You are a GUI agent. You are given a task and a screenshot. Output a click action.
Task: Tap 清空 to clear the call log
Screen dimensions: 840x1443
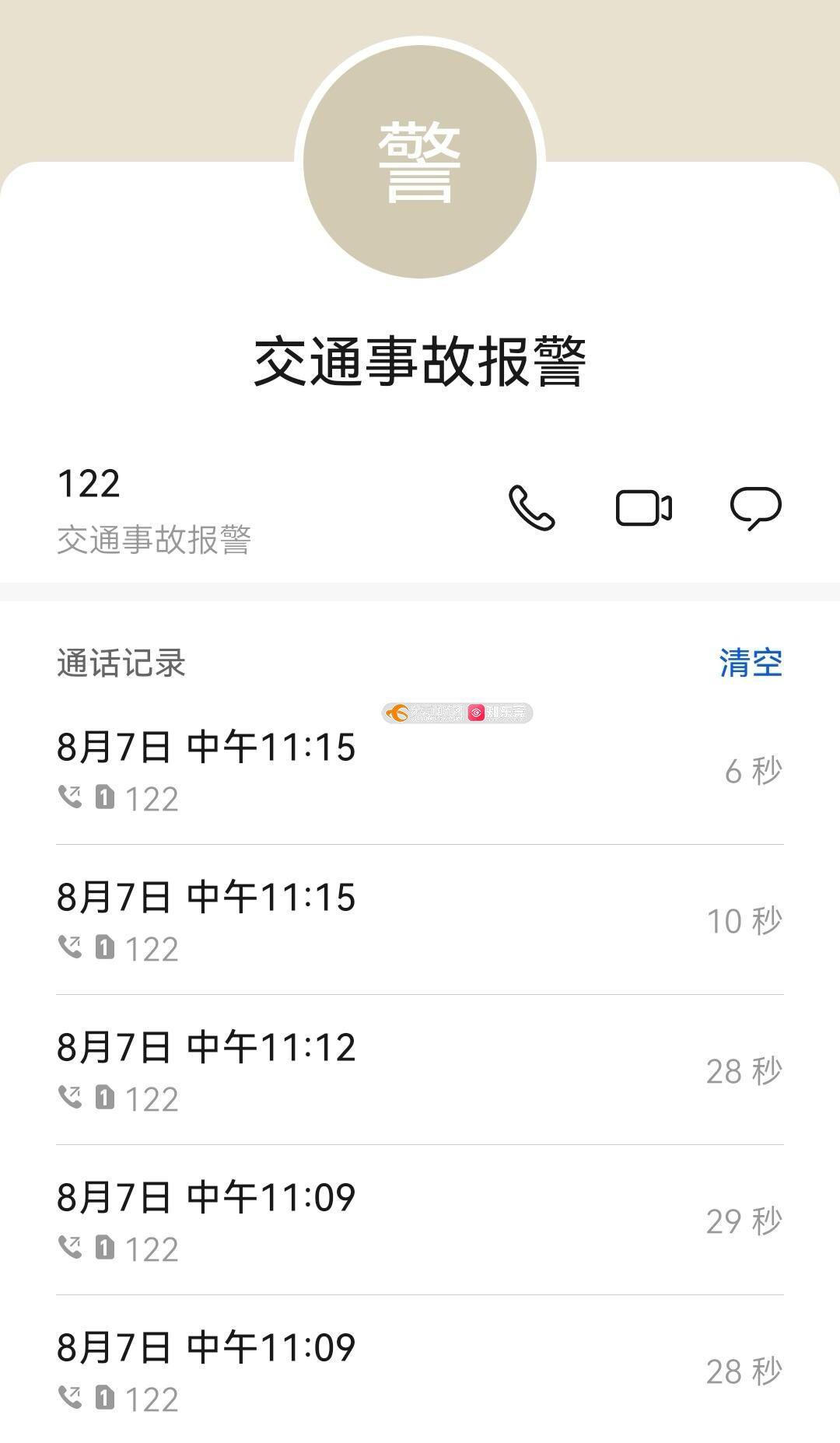[750, 662]
